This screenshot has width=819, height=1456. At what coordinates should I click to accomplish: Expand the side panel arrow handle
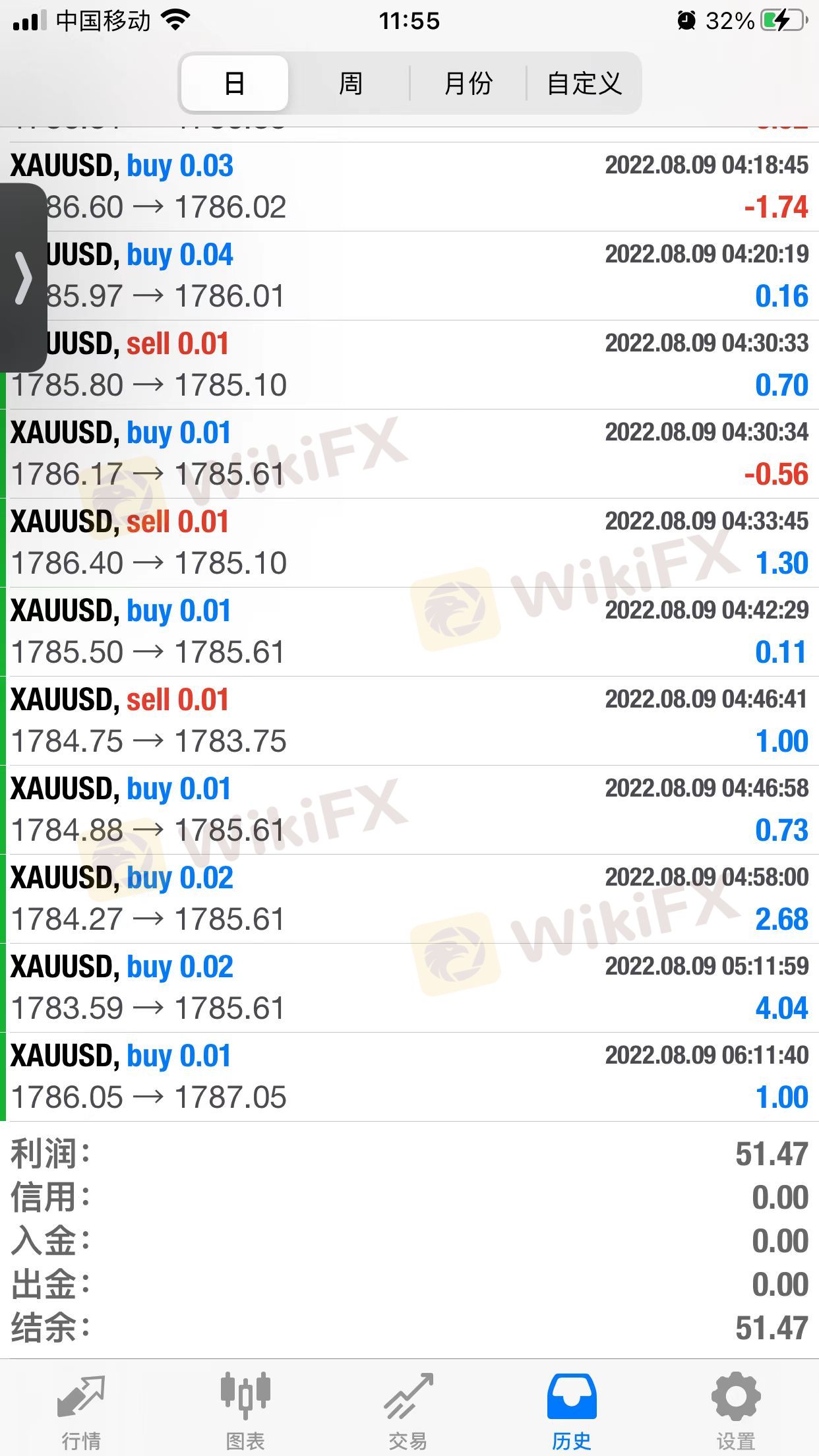click(23, 278)
